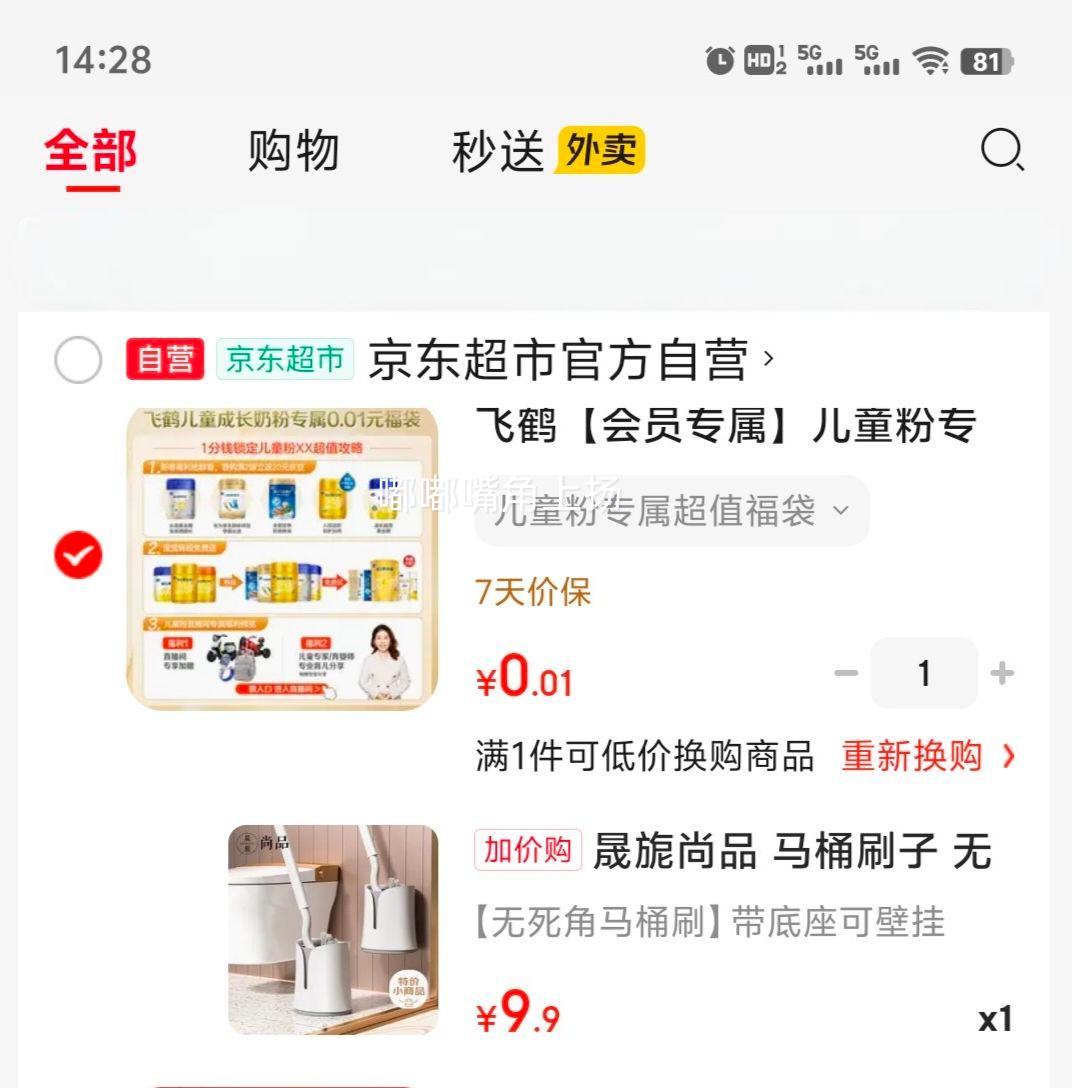Expand the 儿童粉专属超值福袋 spec dropdown
Image resolution: width=1072 pixels, height=1088 pixels.
tap(671, 511)
